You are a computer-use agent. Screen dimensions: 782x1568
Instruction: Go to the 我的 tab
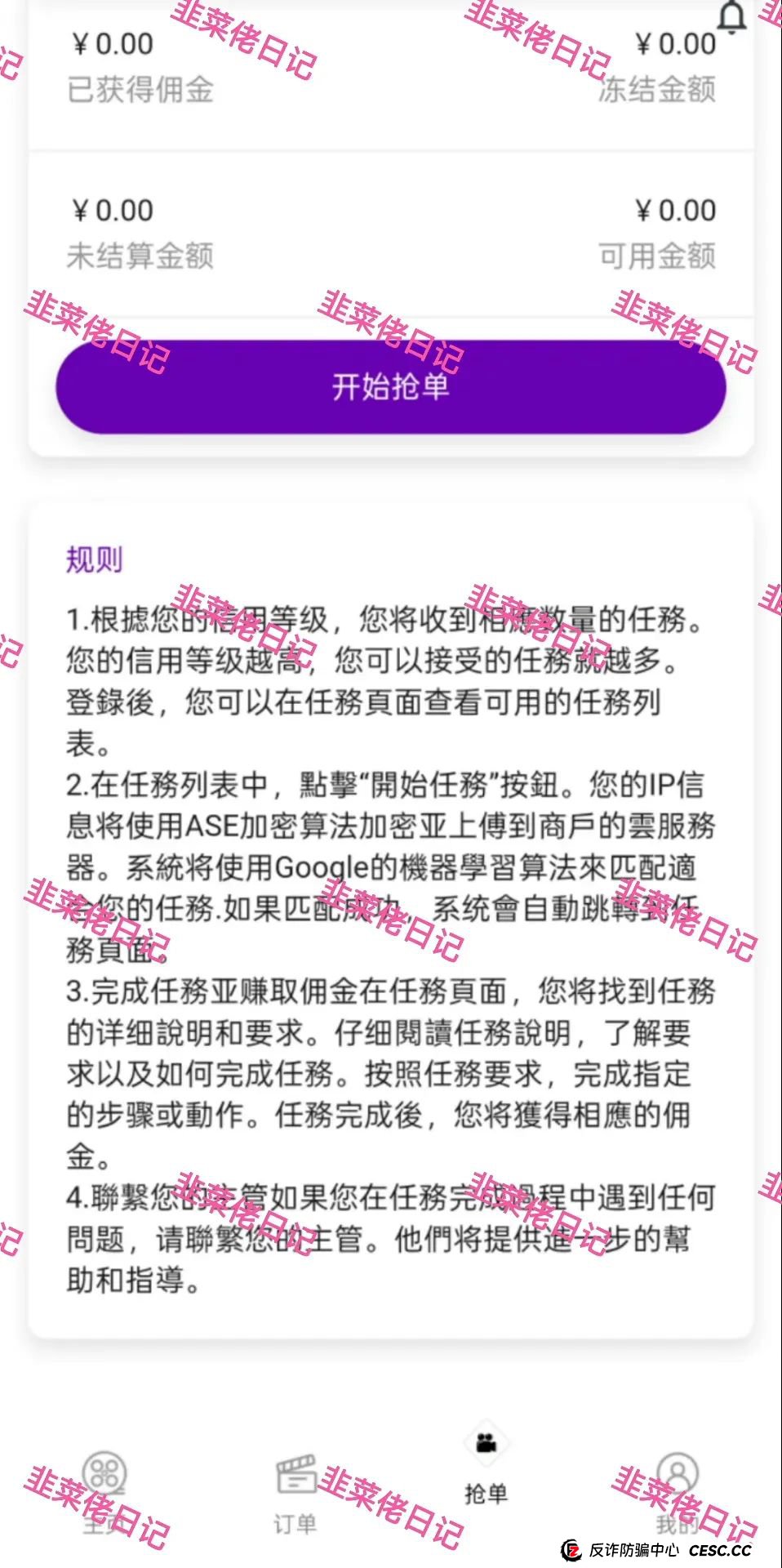point(678,1493)
